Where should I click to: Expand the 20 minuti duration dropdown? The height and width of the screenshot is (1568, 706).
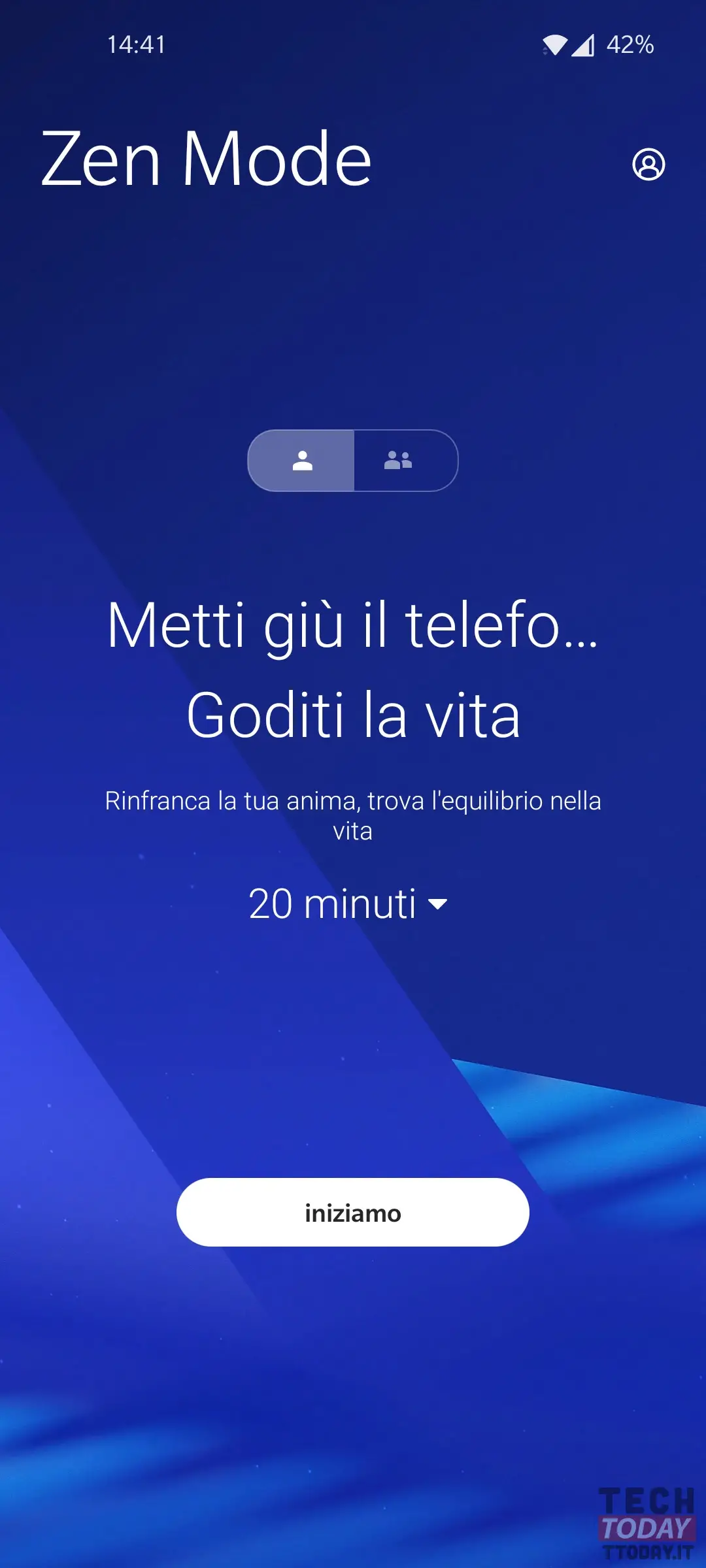coord(348,904)
